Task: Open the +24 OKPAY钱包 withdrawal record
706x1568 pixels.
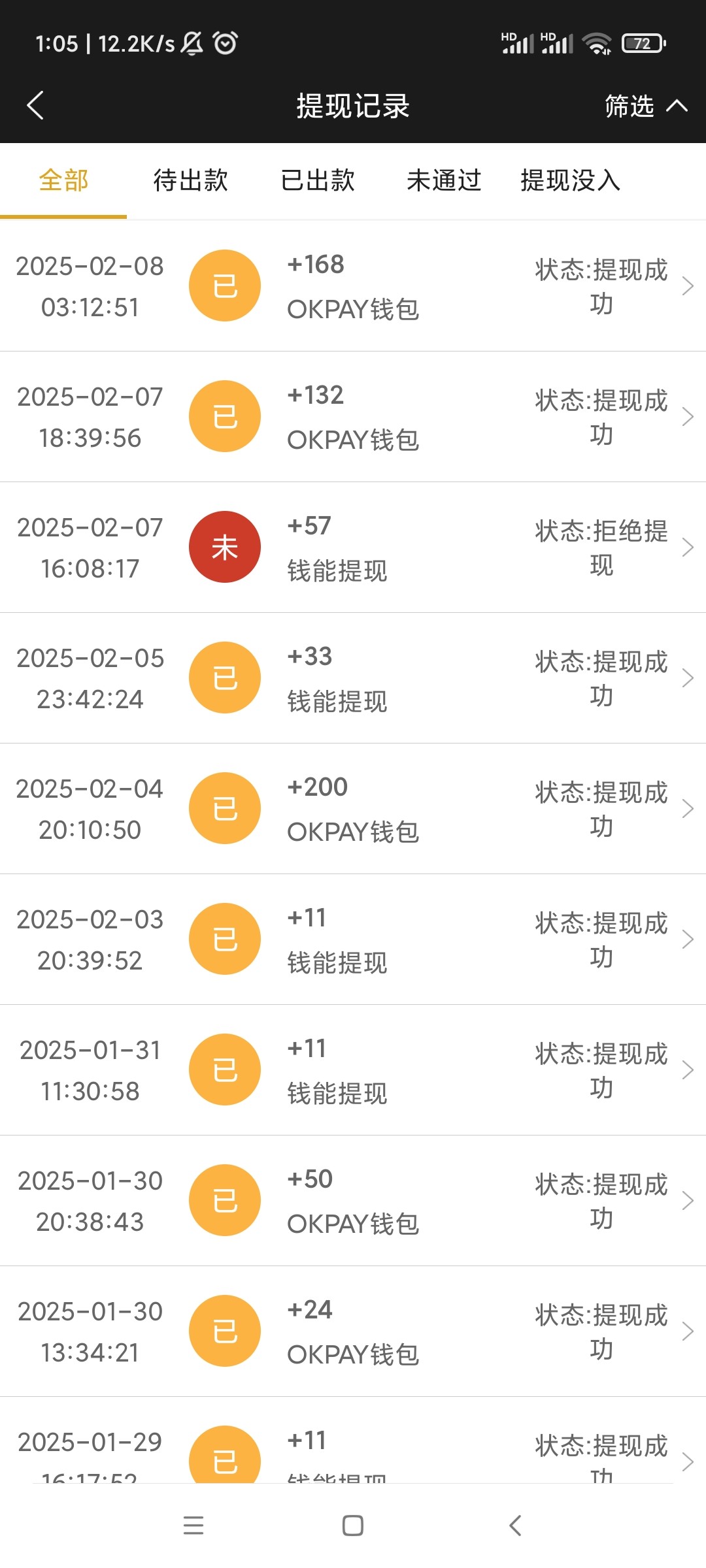Action: (x=353, y=1331)
